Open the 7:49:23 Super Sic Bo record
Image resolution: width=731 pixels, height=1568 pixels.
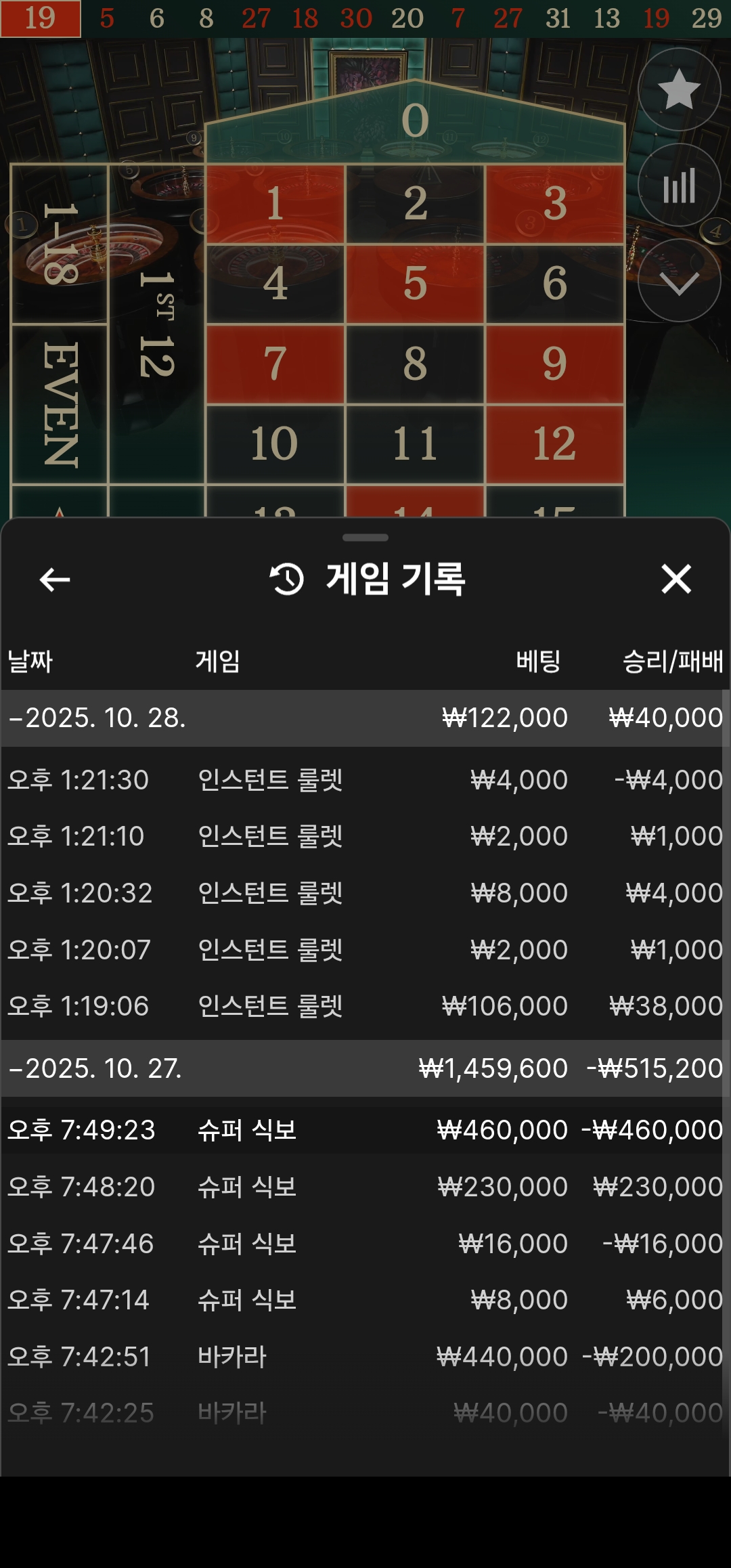[x=364, y=1130]
